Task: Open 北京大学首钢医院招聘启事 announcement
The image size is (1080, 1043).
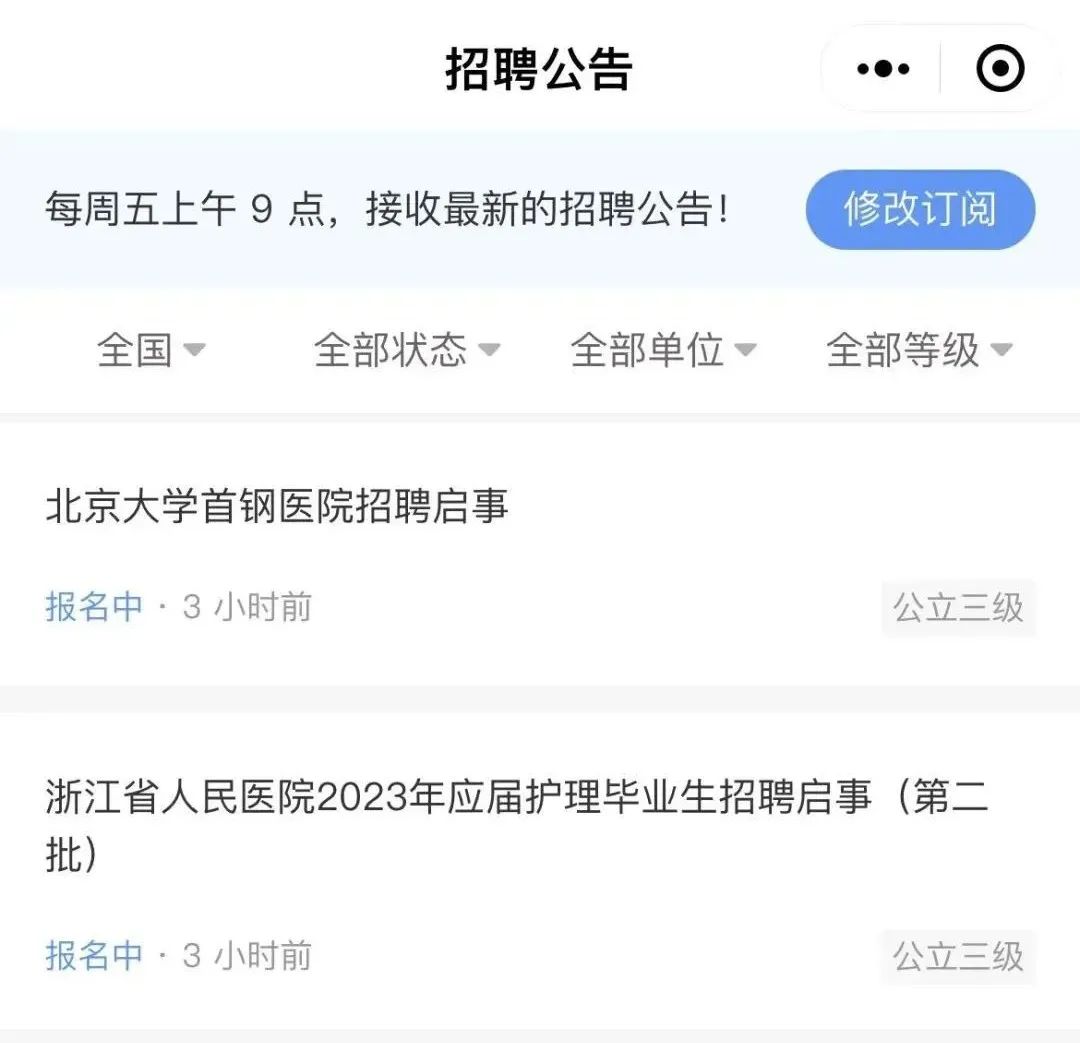Action: (278, 506)
